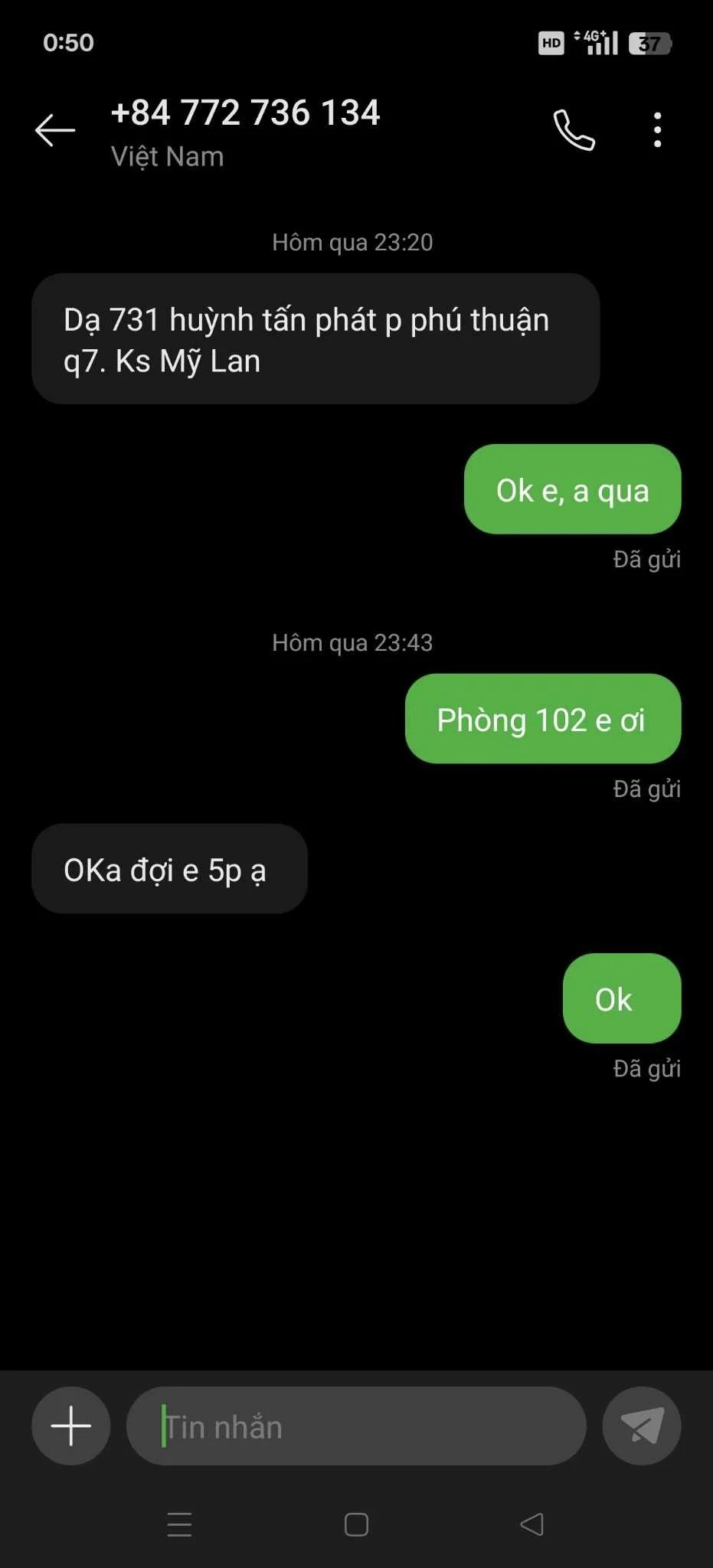Open the three-dot overflow menu
This screenshot has height=1568, width=713.
pos(657,130)
